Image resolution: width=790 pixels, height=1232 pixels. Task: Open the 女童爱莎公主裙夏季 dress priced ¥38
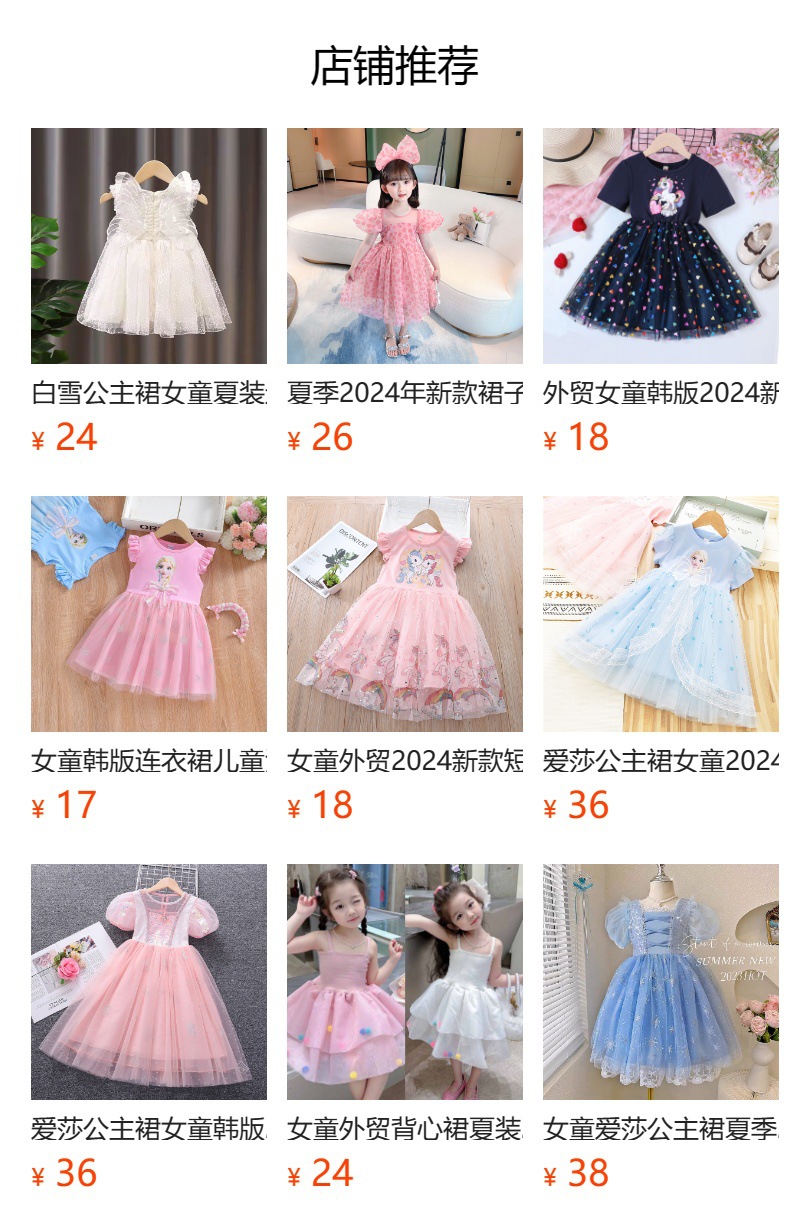661,982
